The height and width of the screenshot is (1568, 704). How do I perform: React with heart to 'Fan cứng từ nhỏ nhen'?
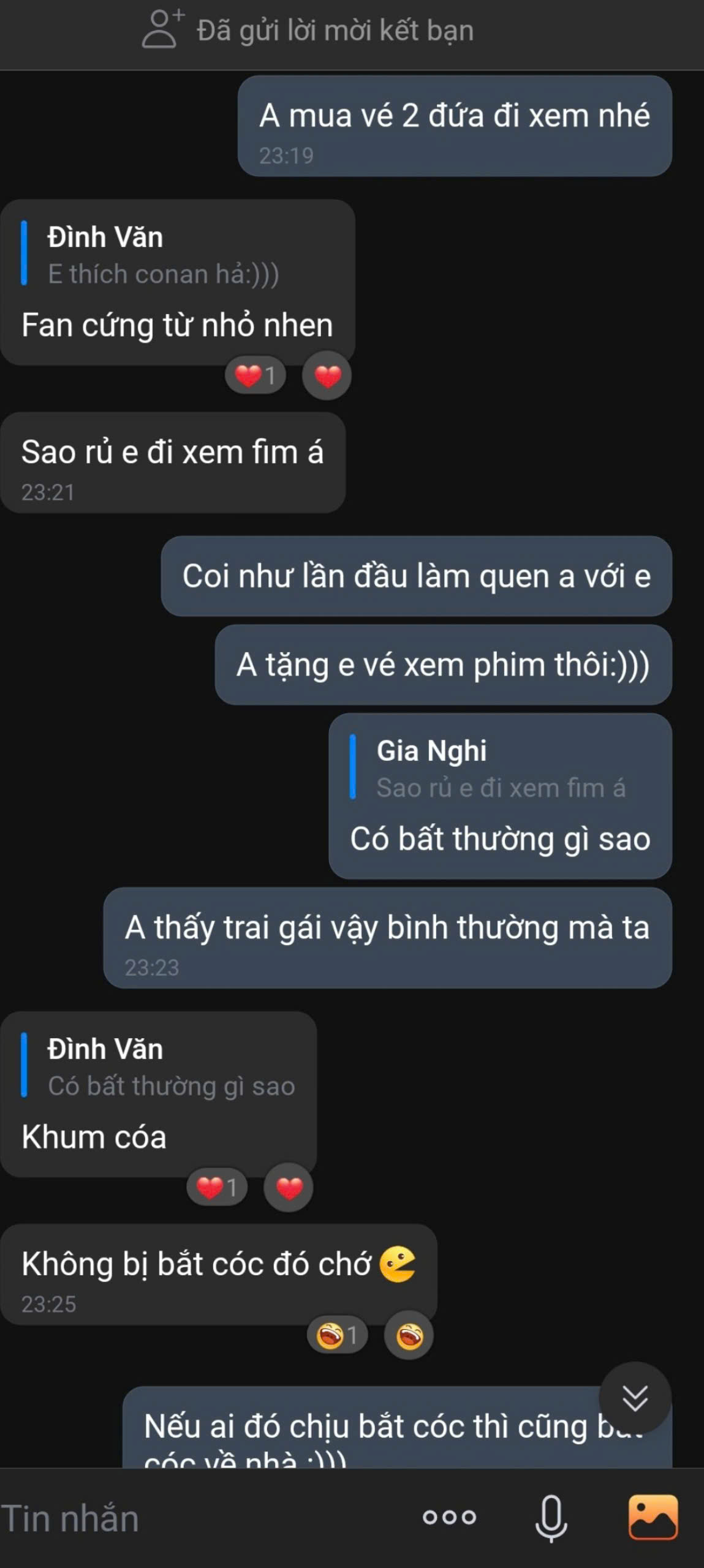pos(327,375)
